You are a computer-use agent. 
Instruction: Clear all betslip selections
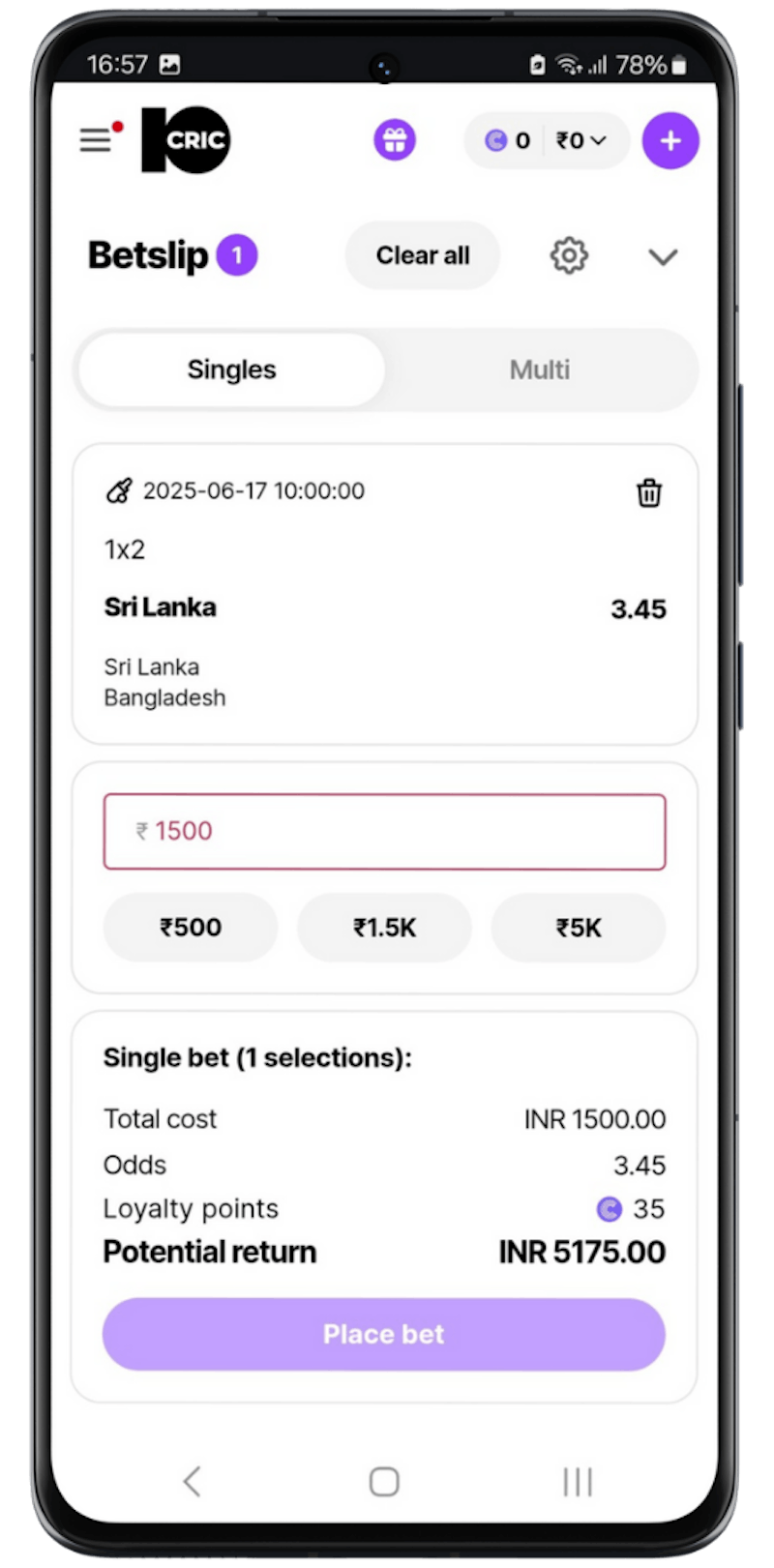click(x=423, y=255)
